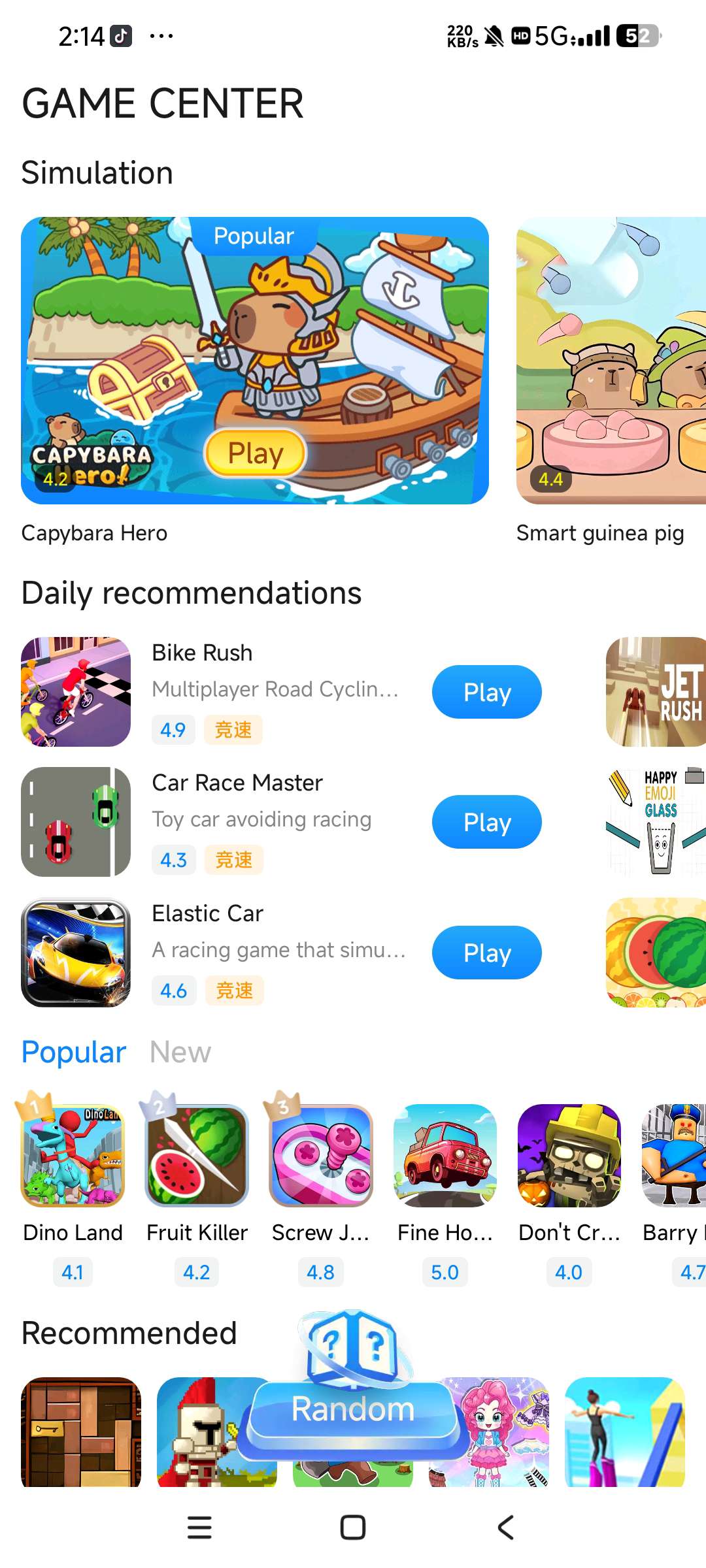
Task: Tap Play button for Bike Rush
Action: (x=486, y=692)
